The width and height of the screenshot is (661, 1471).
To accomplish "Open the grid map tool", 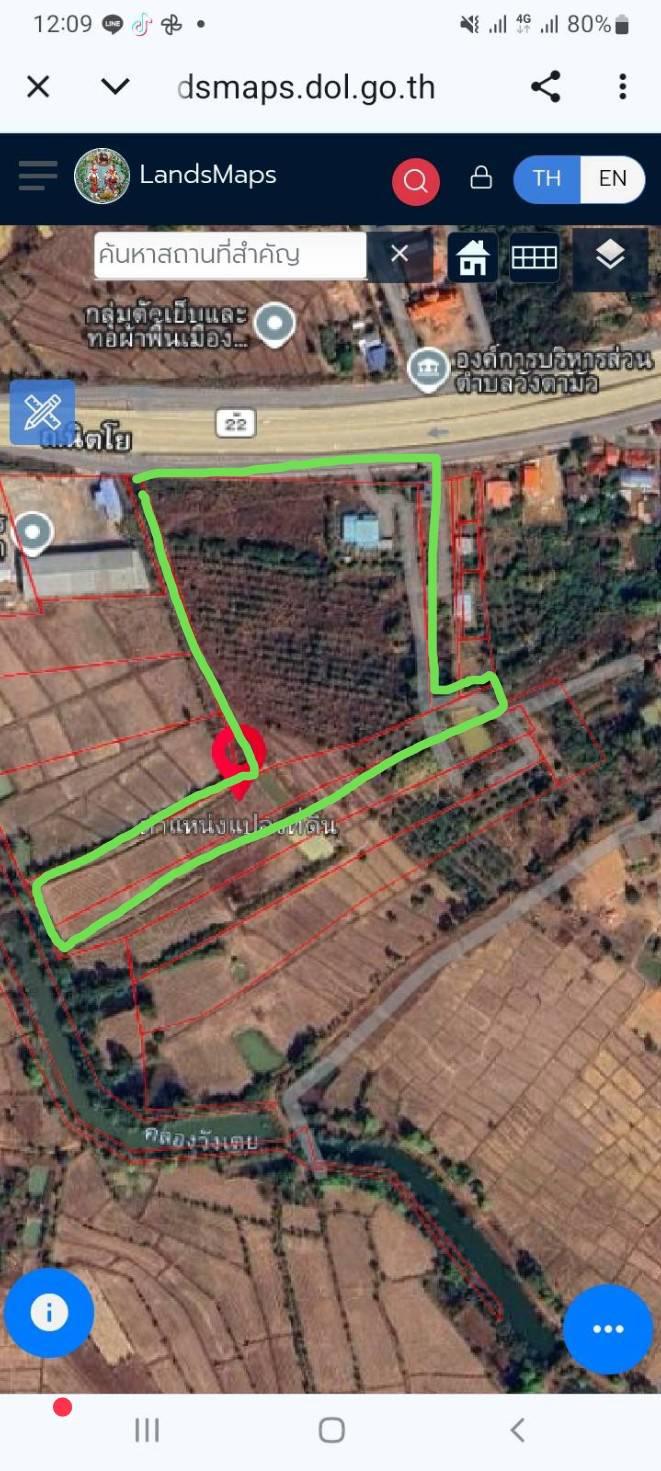I will click(x=534, y=257).
